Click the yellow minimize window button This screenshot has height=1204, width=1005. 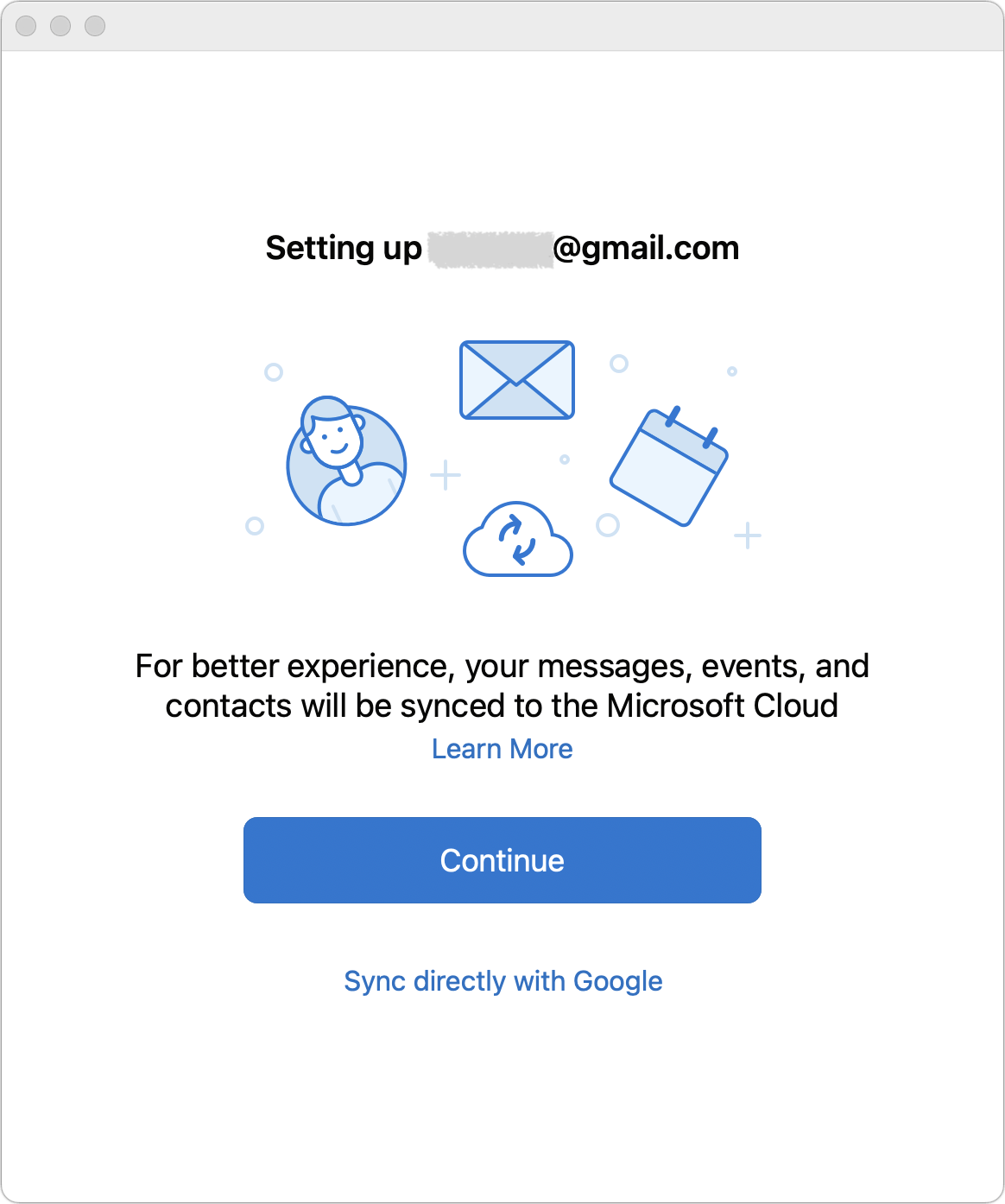tap(59, 26)
